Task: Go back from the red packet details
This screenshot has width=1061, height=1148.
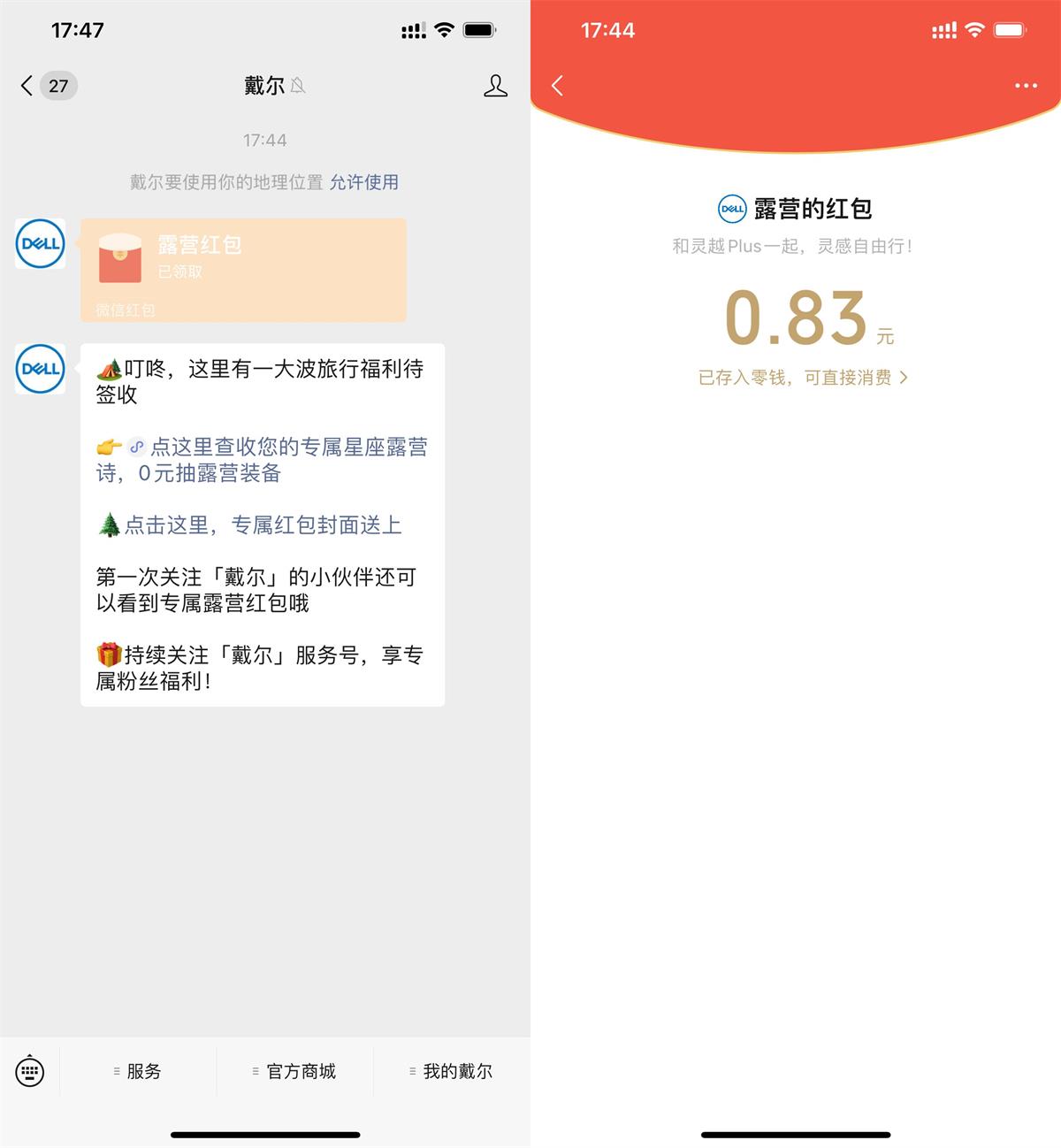Action: point(557,86)
